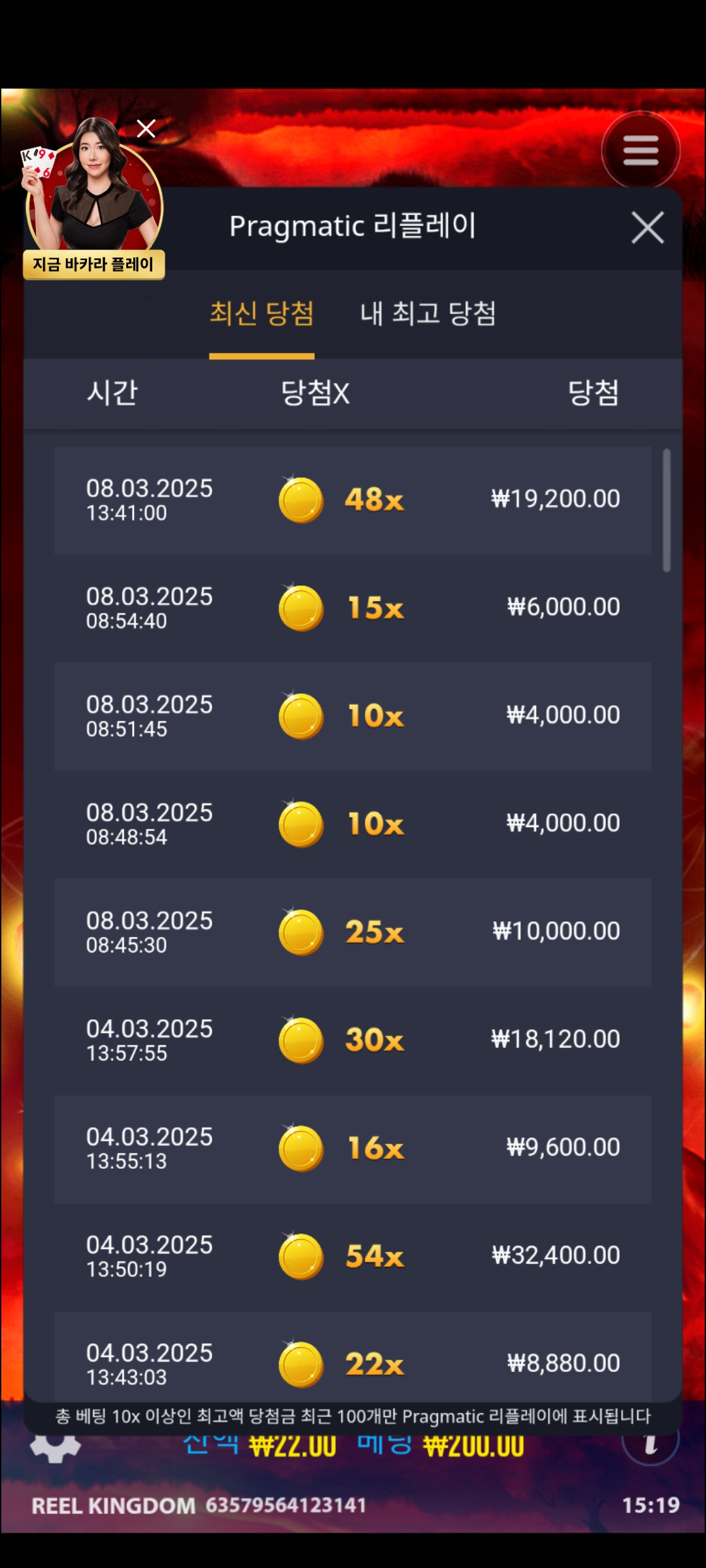Screen dimensions: 706x1568
Task: Open the 16x replay at 13:55:13
Action: [x=353, y=1149]
